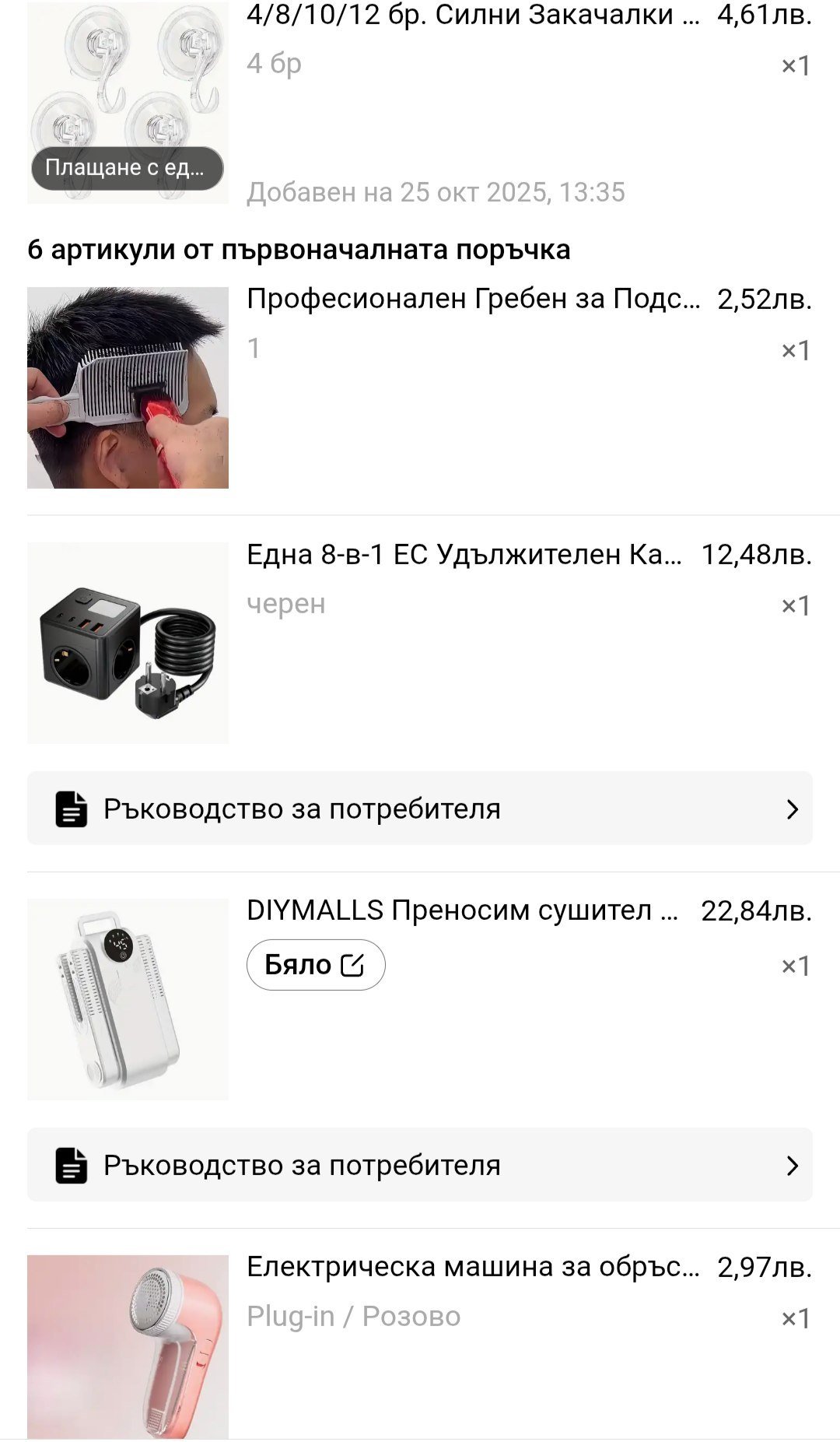840x1442 pixels.
Task: Open the DIYMALLS portable dryer image
Action: (128, 999)
